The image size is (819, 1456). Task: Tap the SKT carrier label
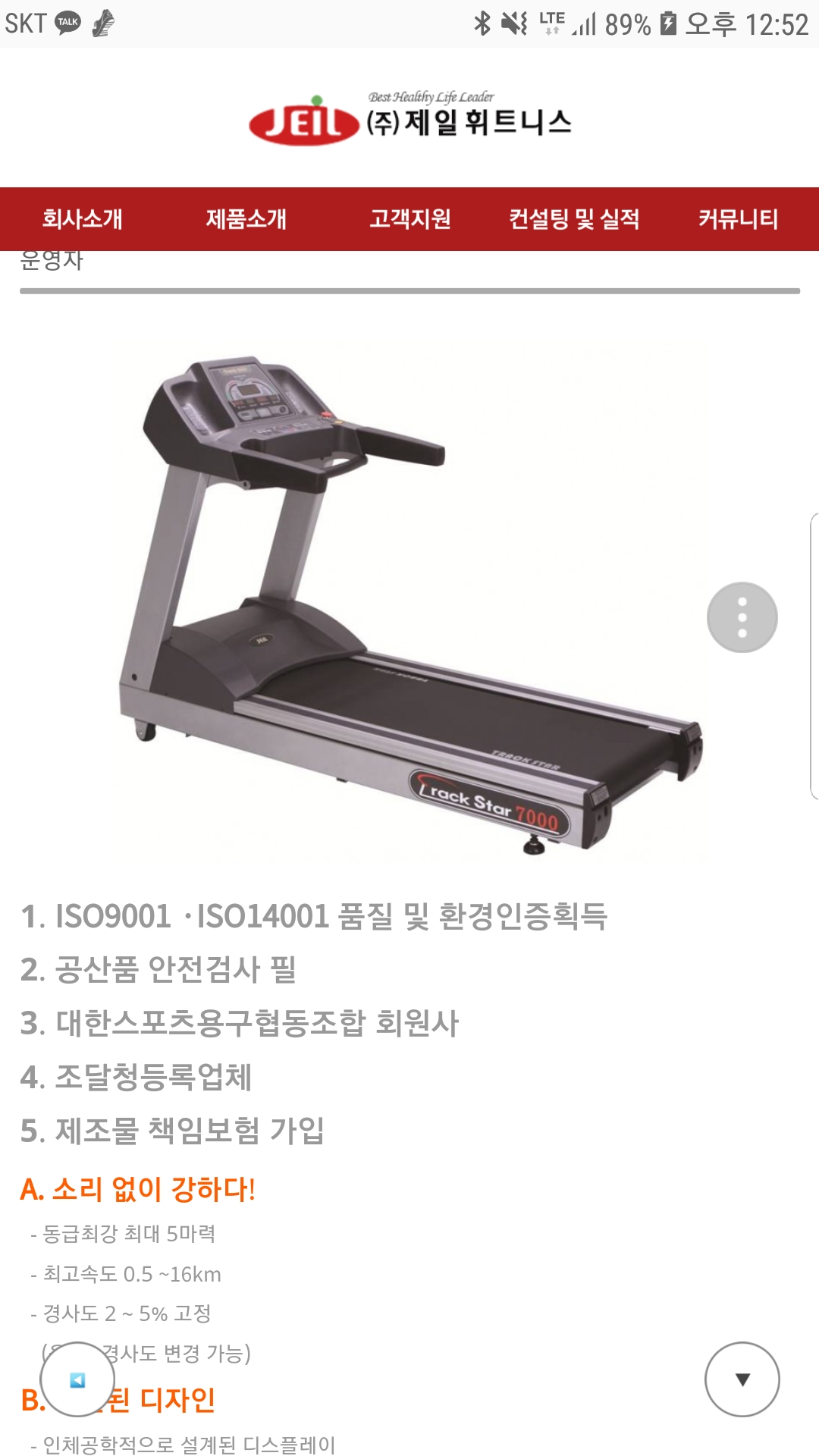click(x=25, y=21)
